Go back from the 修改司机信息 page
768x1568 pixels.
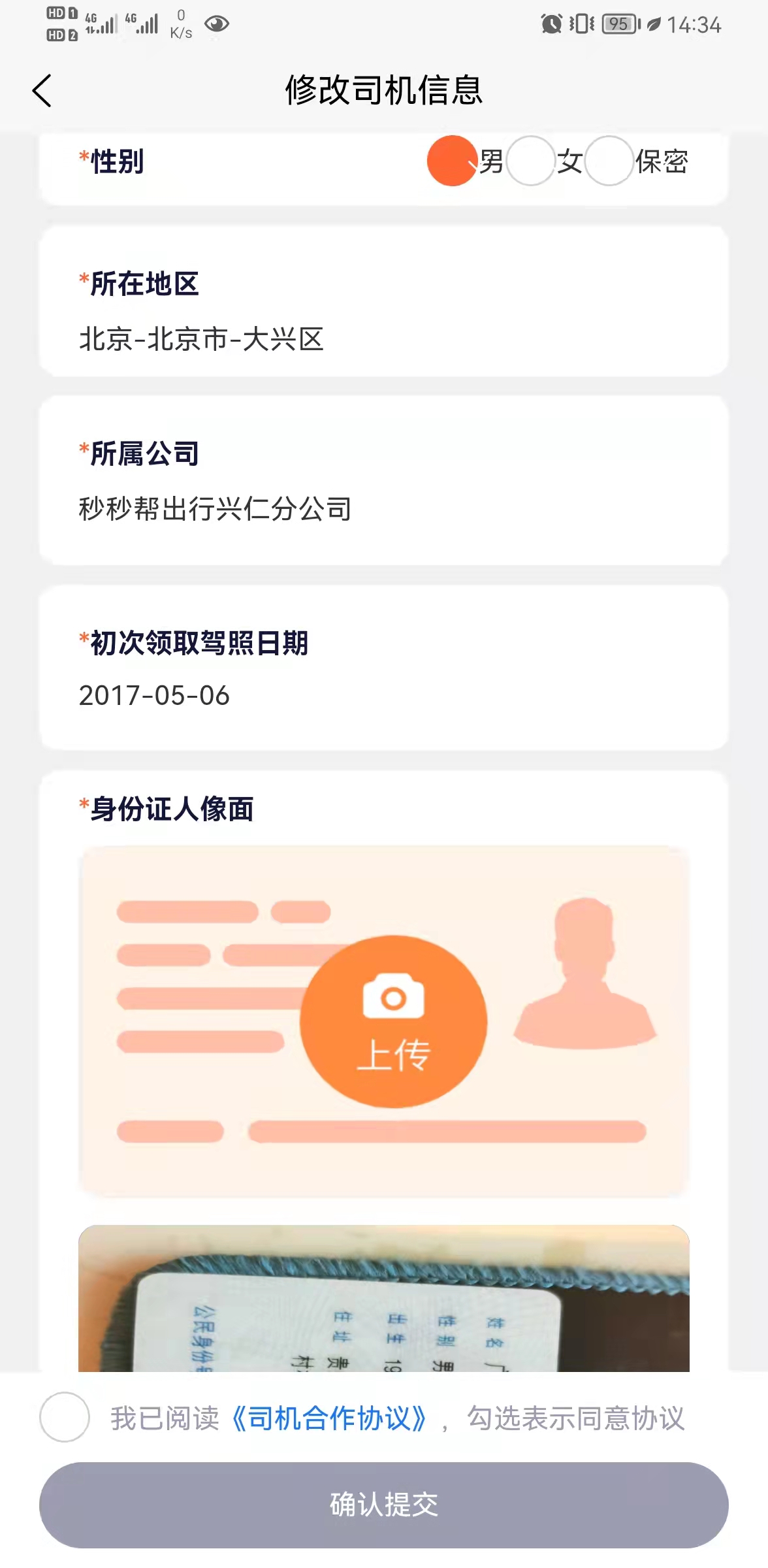42,90
